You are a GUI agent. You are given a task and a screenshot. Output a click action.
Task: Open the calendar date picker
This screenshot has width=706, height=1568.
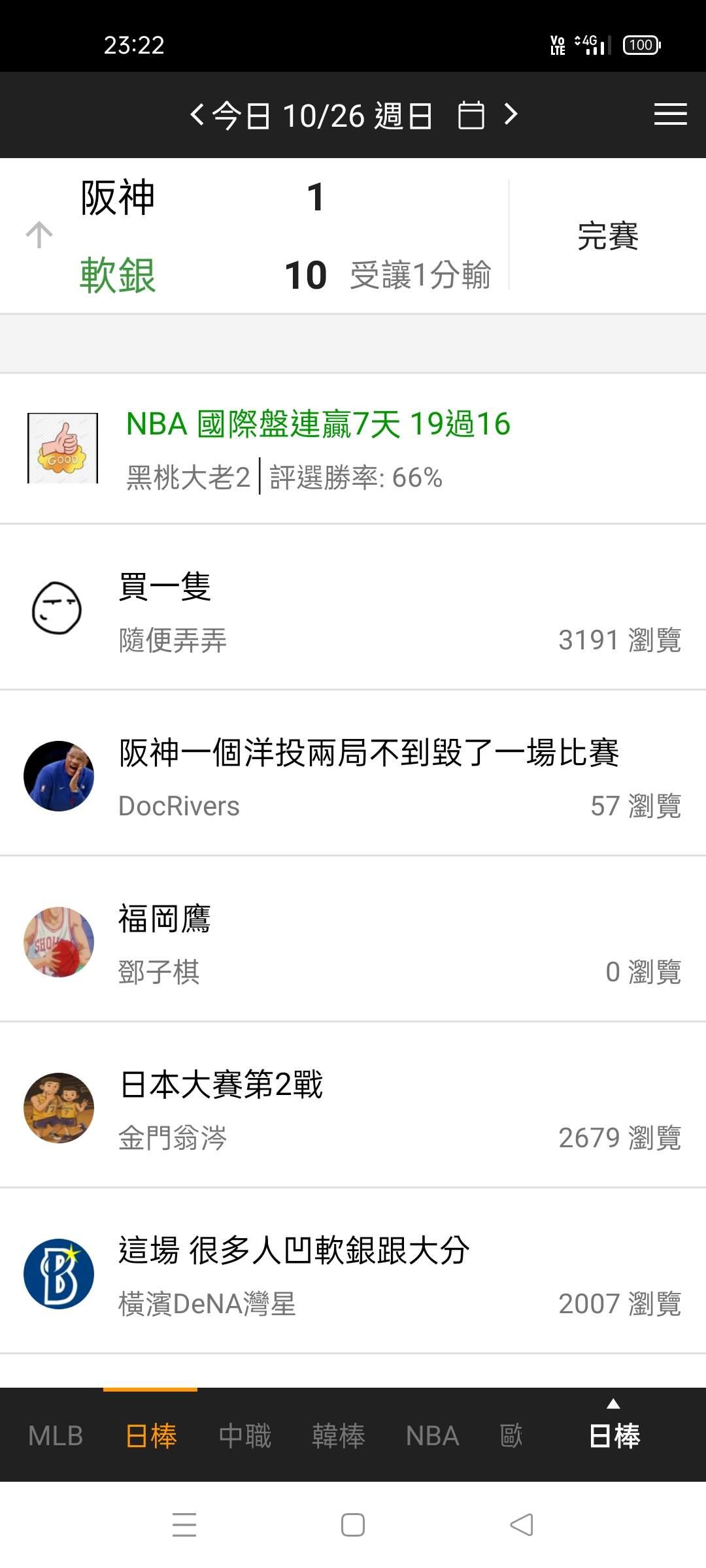click(x=471, y=116)
